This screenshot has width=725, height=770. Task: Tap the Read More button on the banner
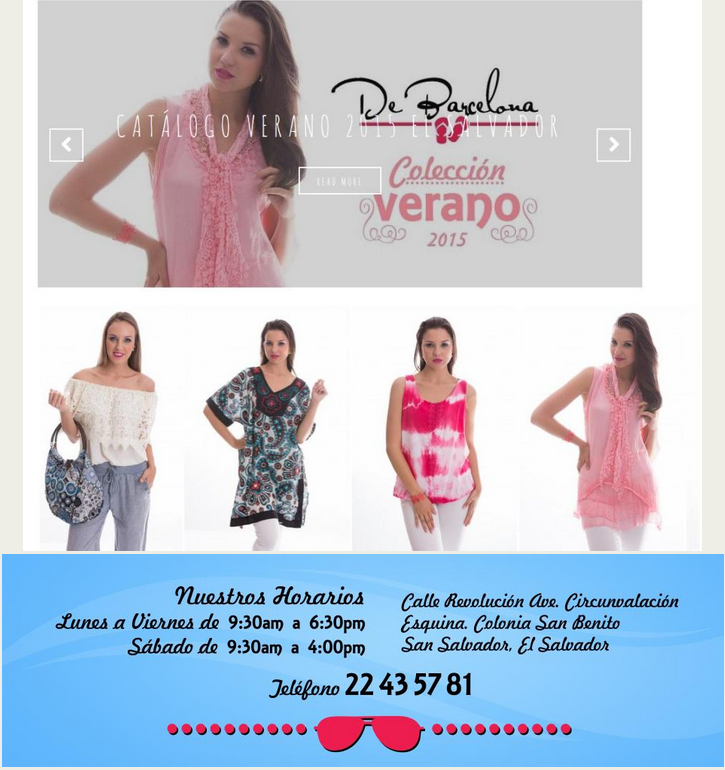coord(340,181)
